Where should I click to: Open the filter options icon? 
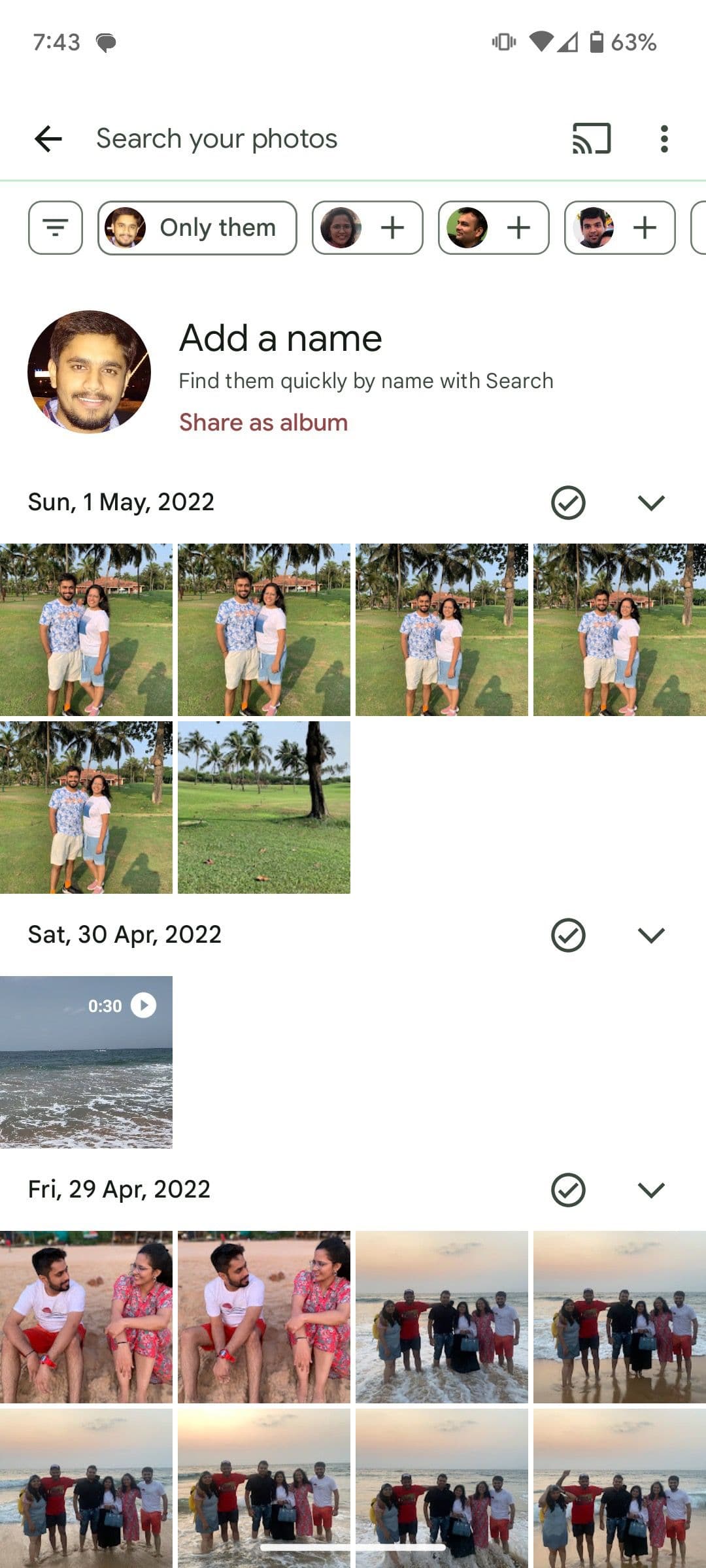pyautogui.click(x=56, y=227)
